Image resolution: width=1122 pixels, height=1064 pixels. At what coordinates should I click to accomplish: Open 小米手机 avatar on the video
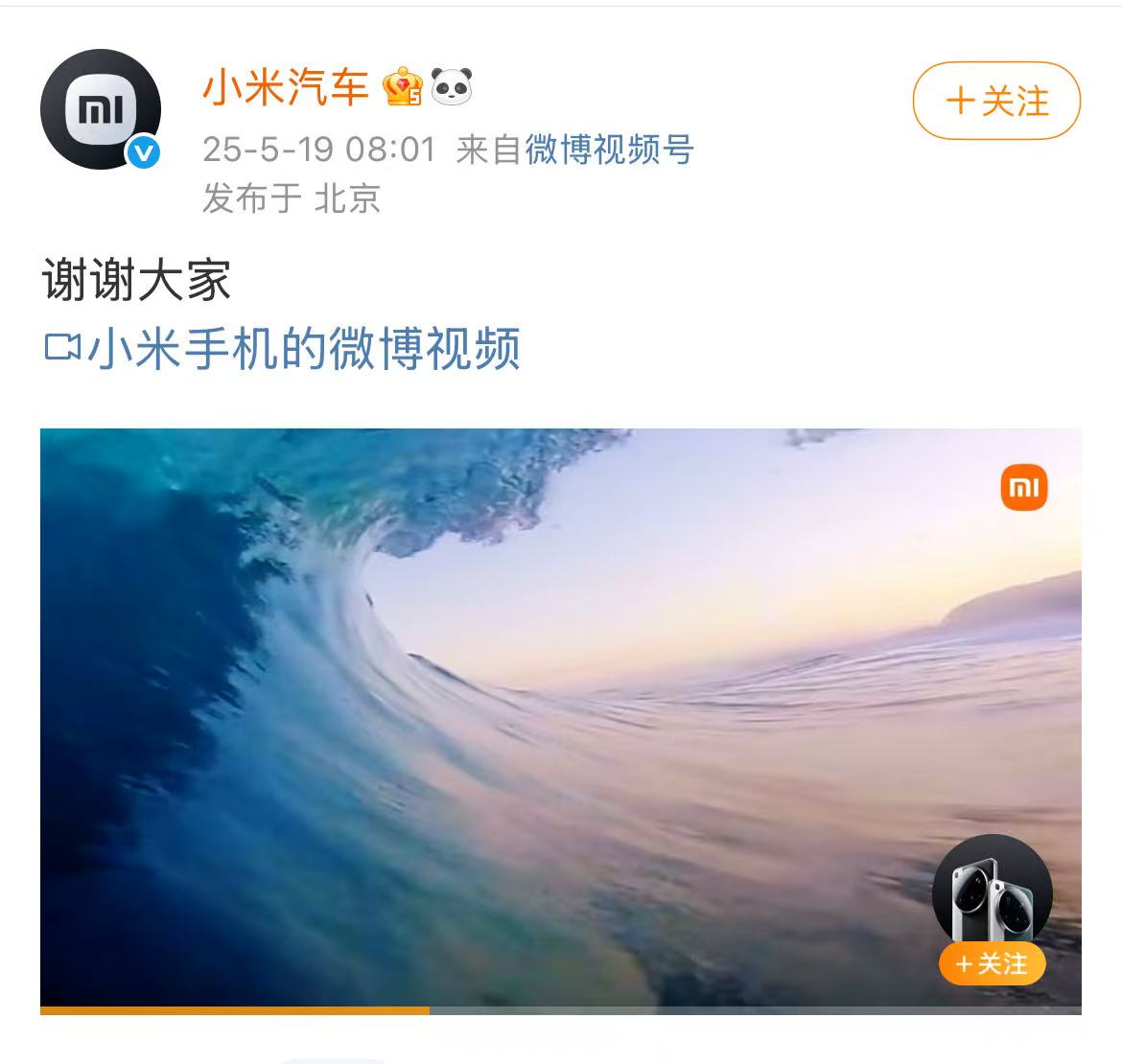pyautogui.click(x=992, y=890)
